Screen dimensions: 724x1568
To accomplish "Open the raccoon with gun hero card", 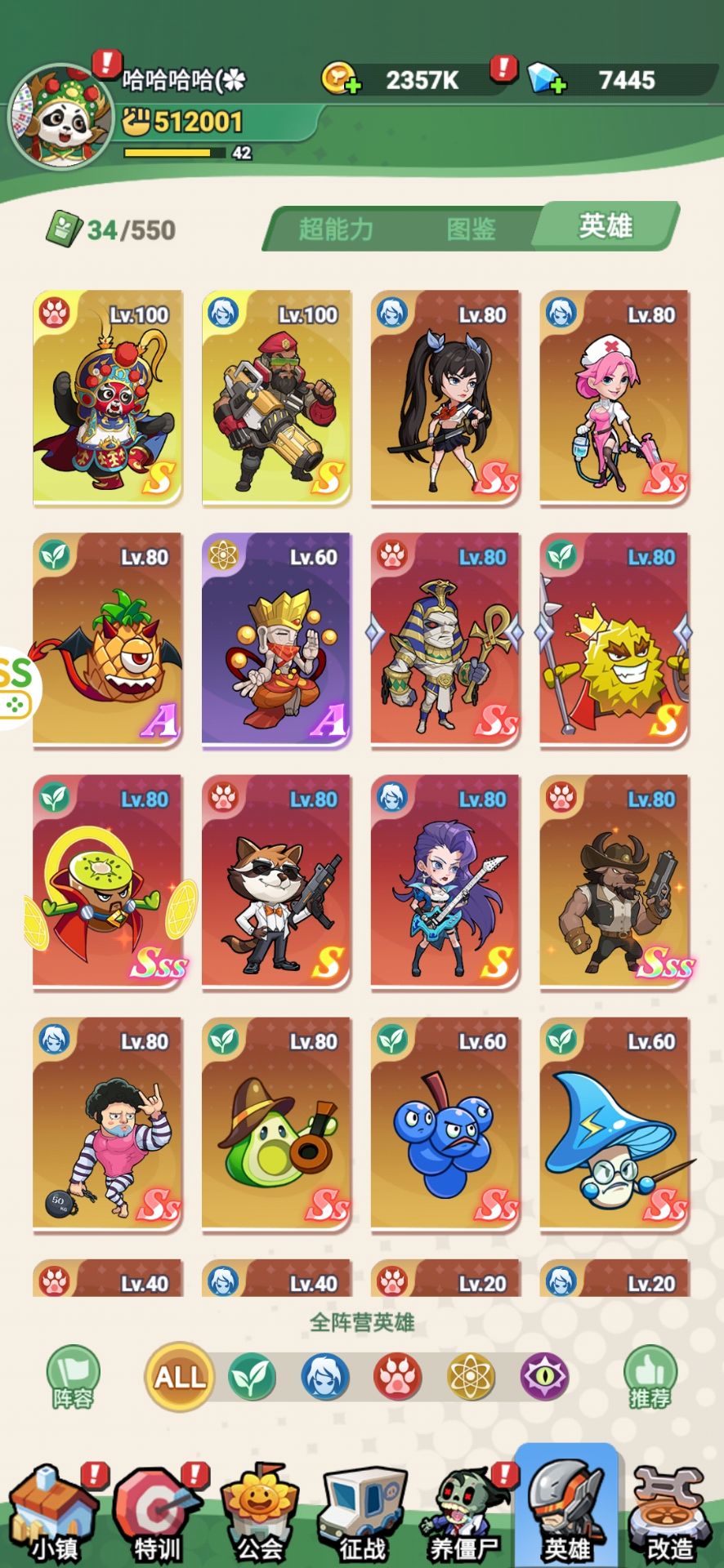I will [x=276, y=882].
